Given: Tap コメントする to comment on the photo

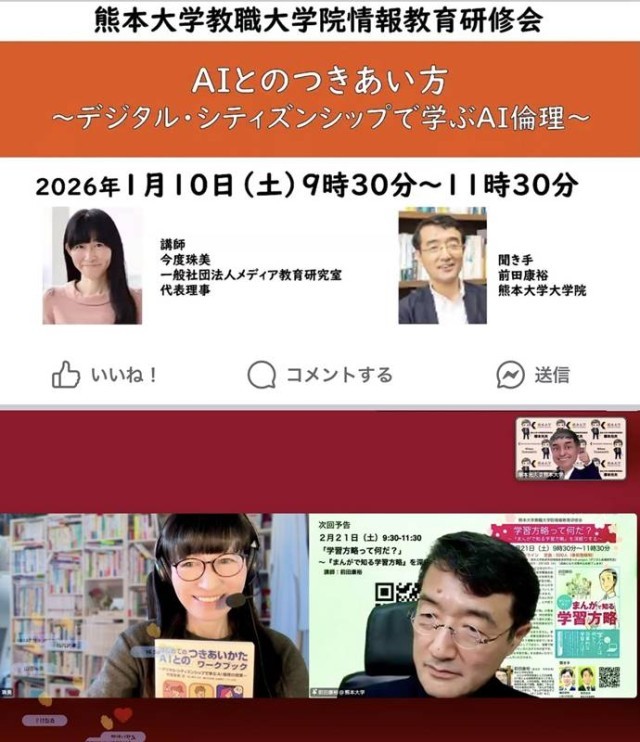Looking at the screenshot, I should [320, 375].
